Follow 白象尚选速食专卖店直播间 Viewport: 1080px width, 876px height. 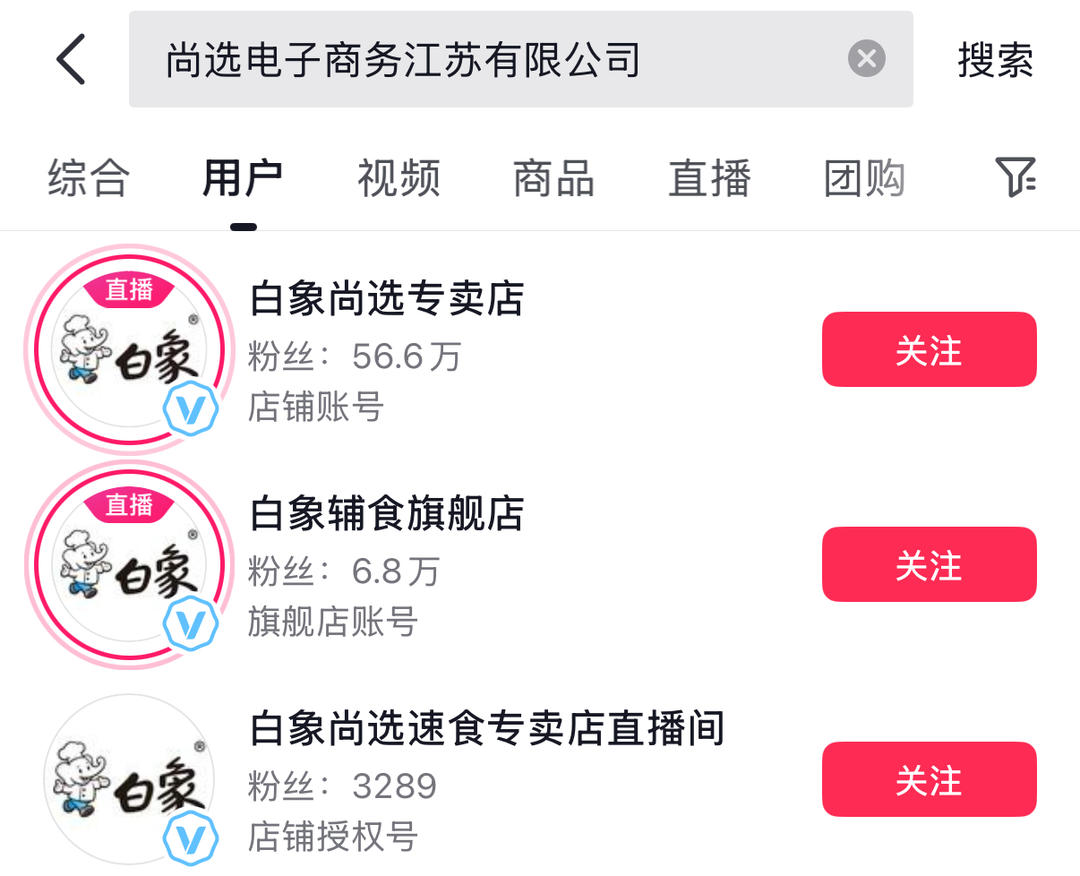(929, 780)
